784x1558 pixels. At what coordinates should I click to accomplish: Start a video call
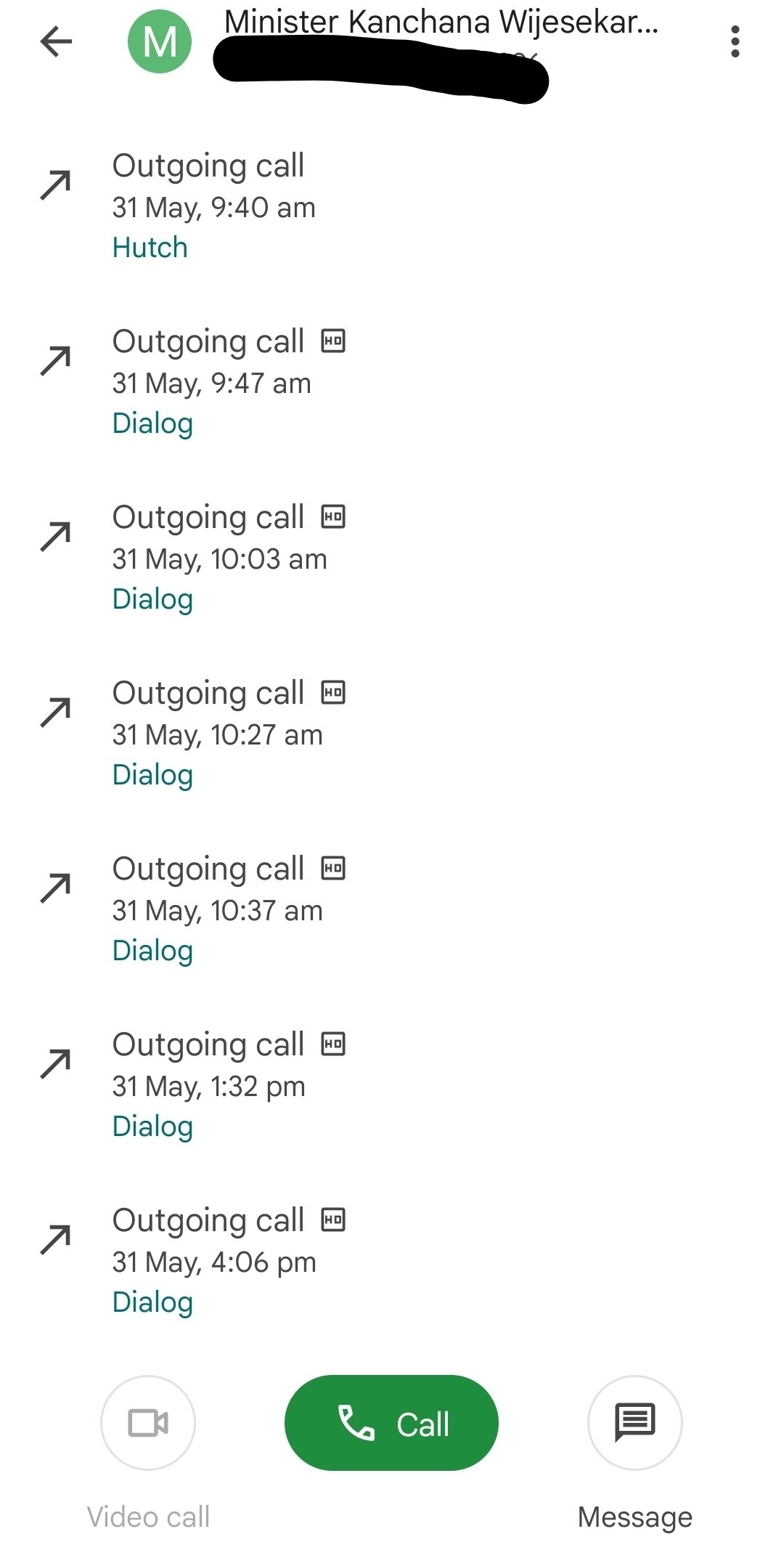tap(148, 1422)
